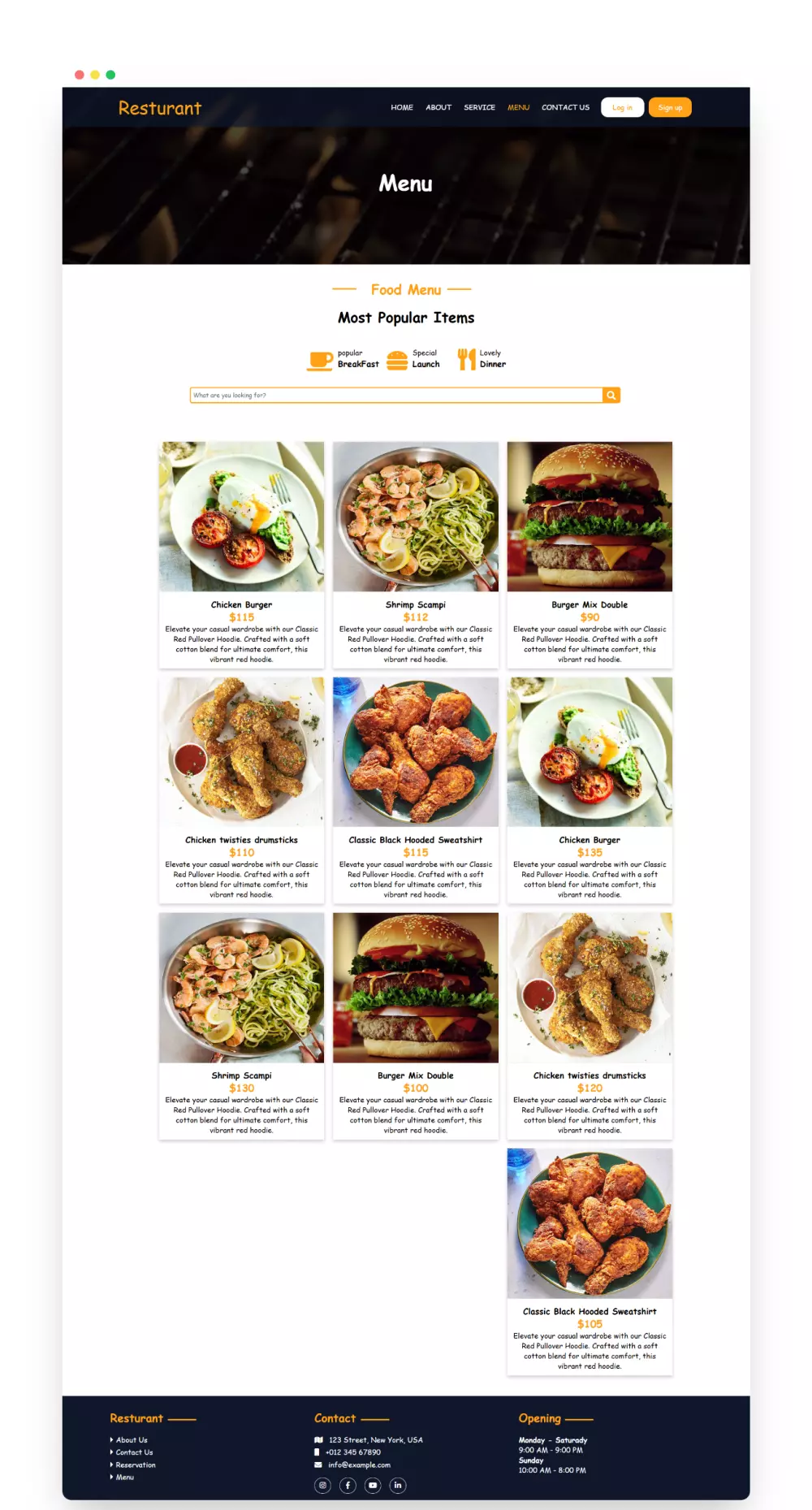Switch to the popular Breakfast tab

pyautogui.click(x=343, y=359)
